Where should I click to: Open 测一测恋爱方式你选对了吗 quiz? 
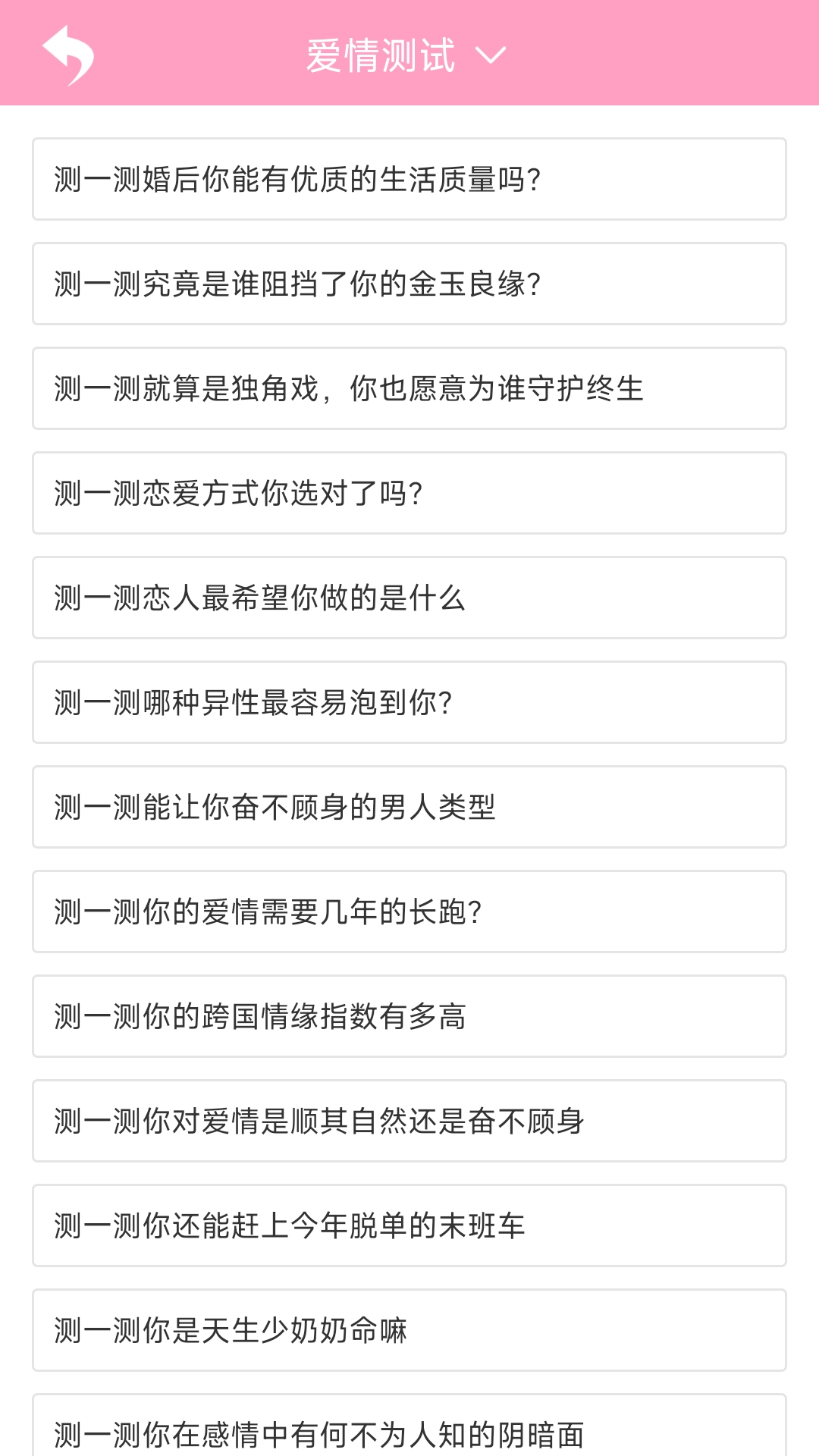tap(409, 493)
